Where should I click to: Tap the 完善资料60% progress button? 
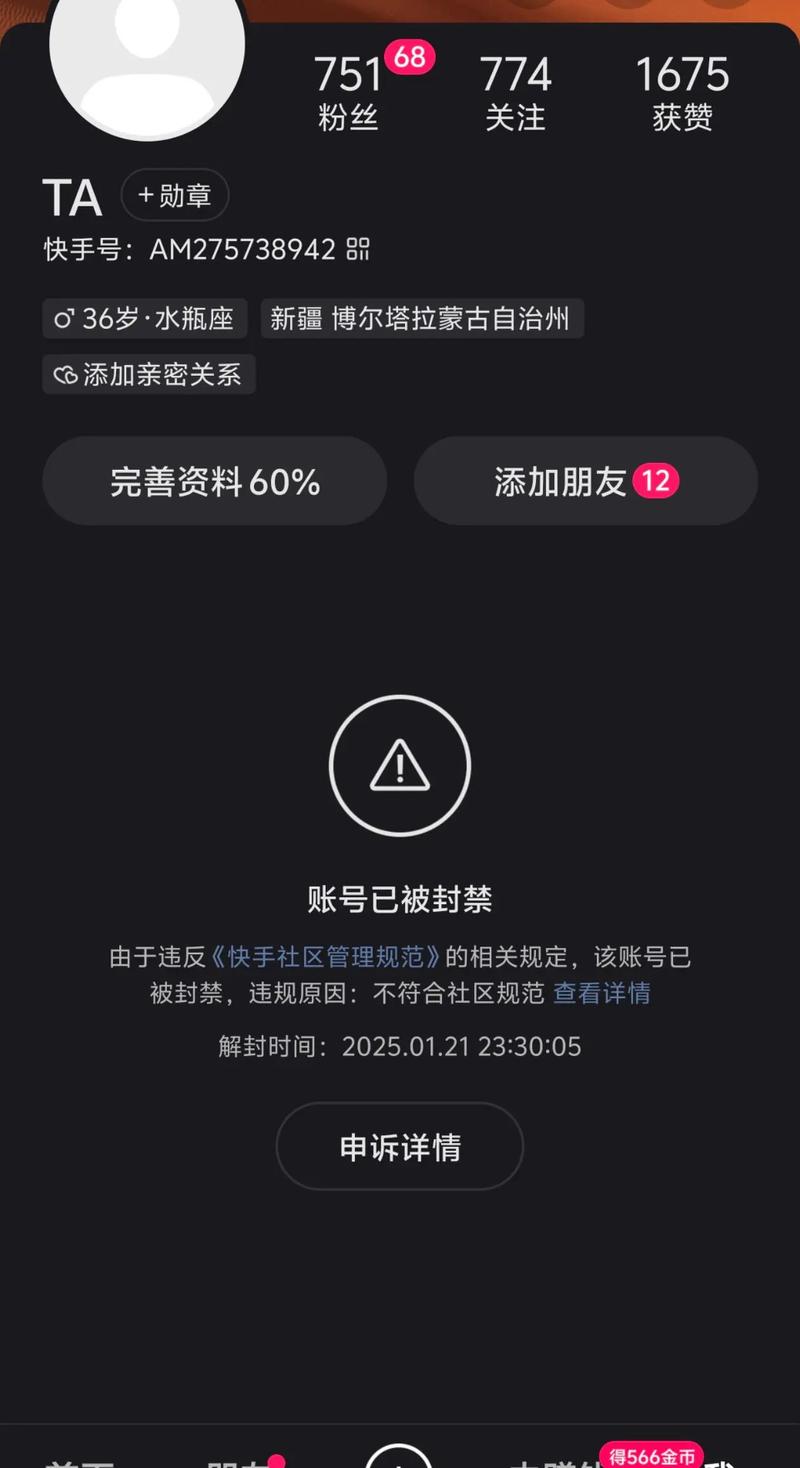214,480
